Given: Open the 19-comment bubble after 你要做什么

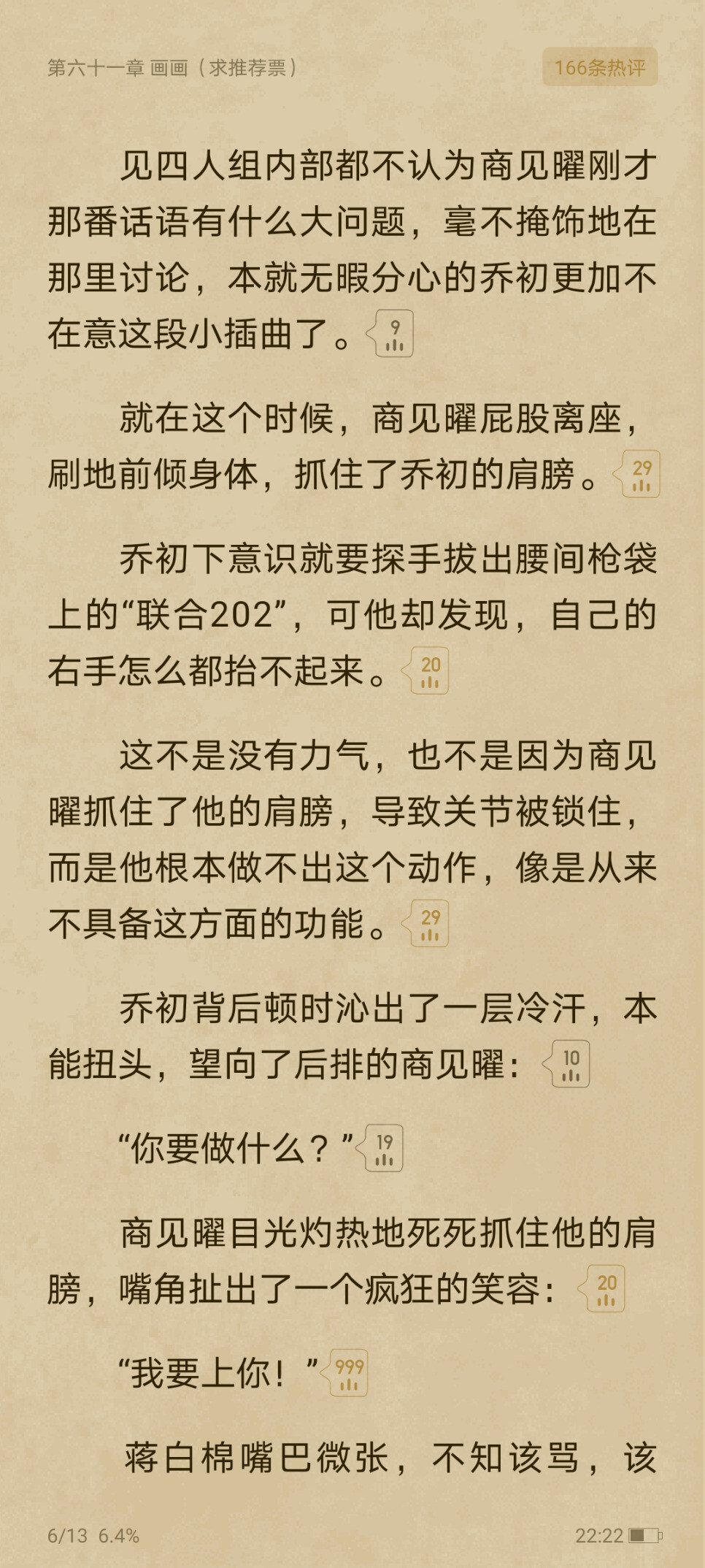Looking at the screenshot, I should coord(380,1148).
